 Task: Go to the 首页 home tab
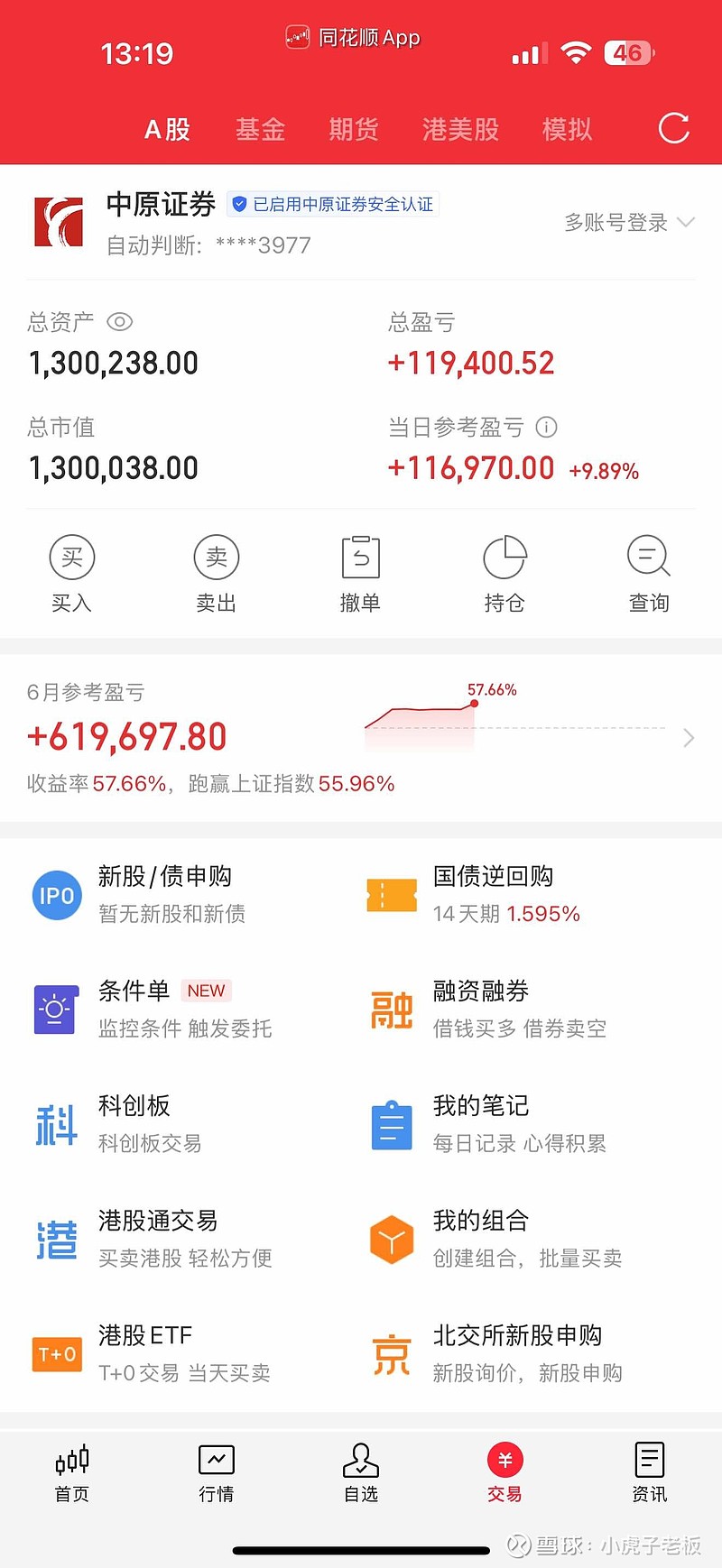(x=72, y=1473)
